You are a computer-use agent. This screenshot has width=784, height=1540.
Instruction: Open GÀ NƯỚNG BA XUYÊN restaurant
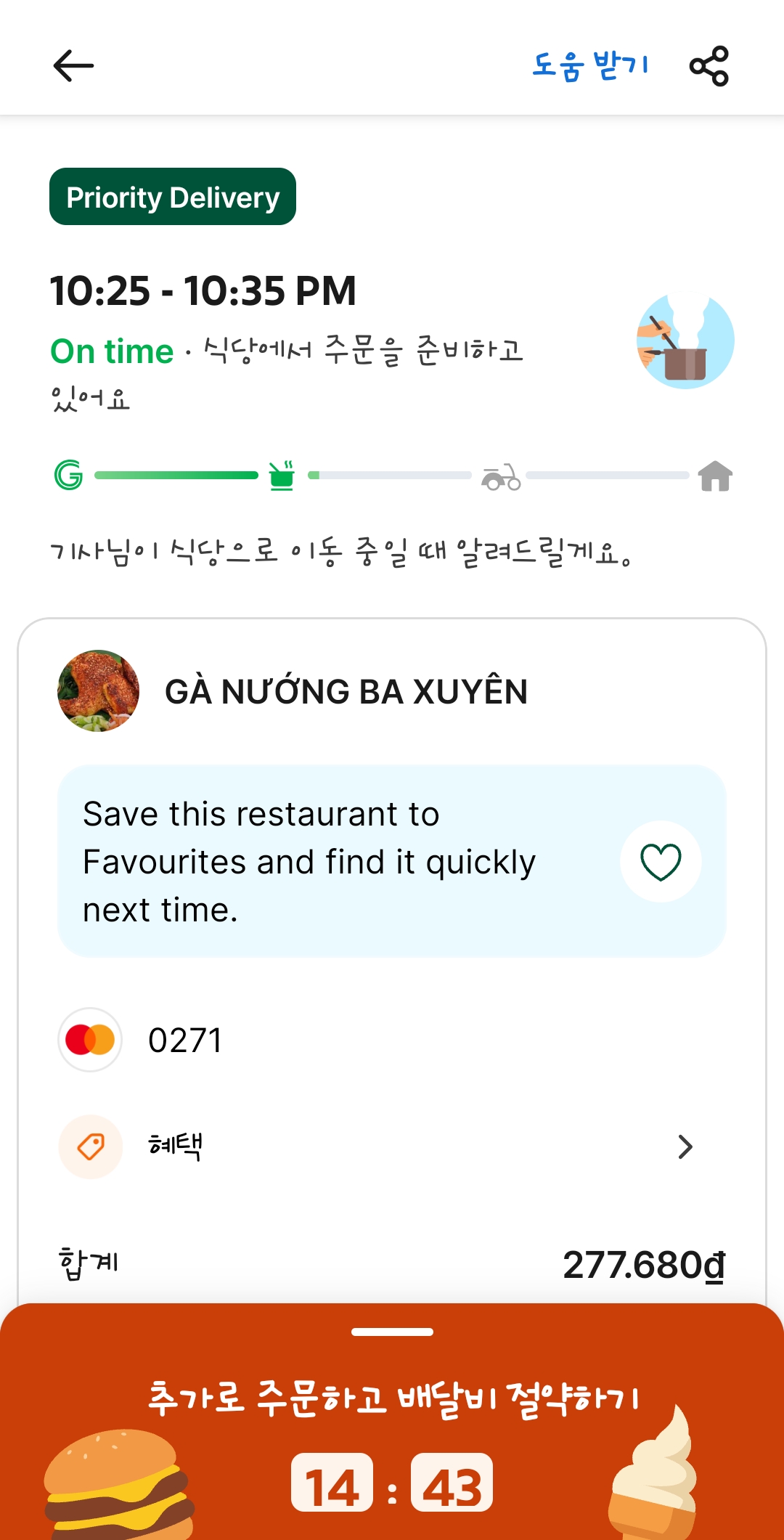[346, 691]
